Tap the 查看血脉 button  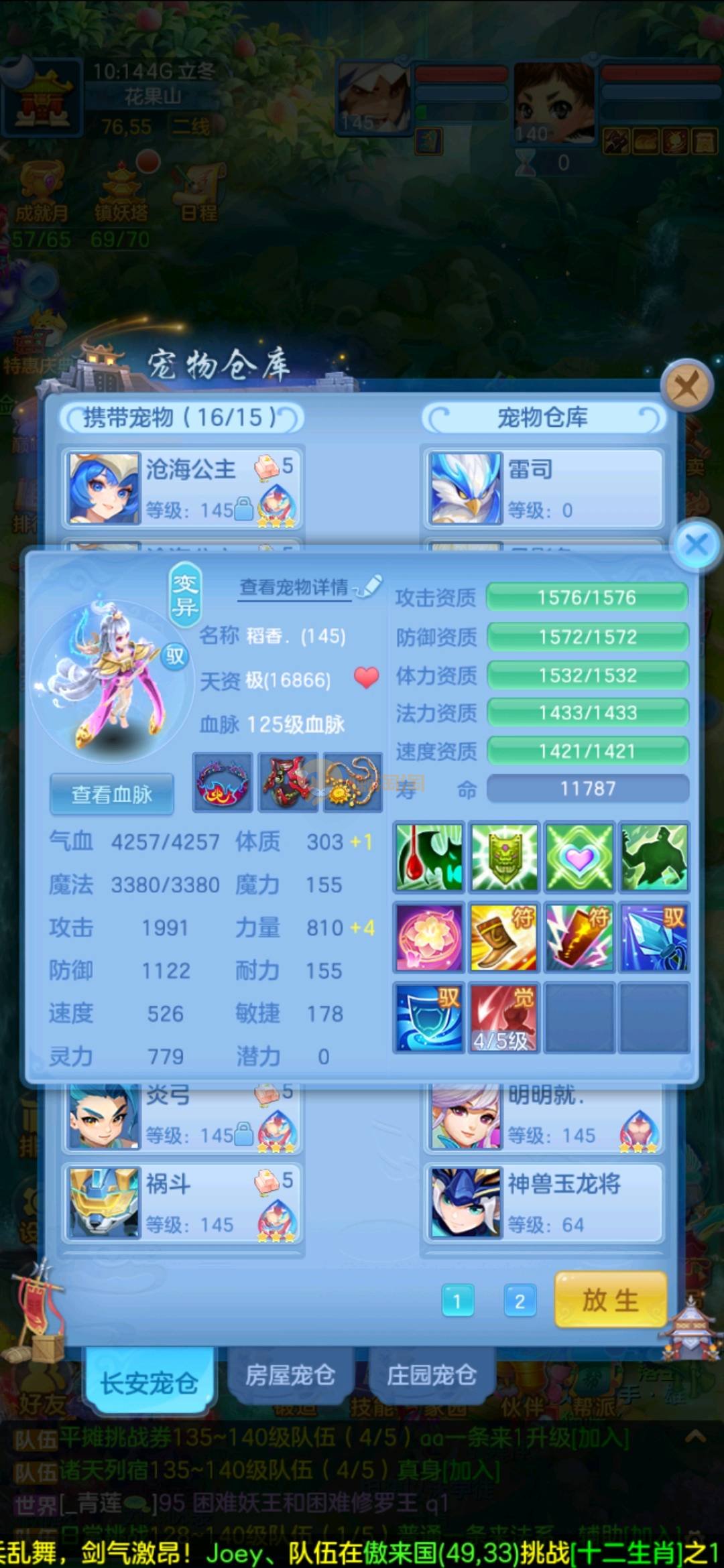112,794
